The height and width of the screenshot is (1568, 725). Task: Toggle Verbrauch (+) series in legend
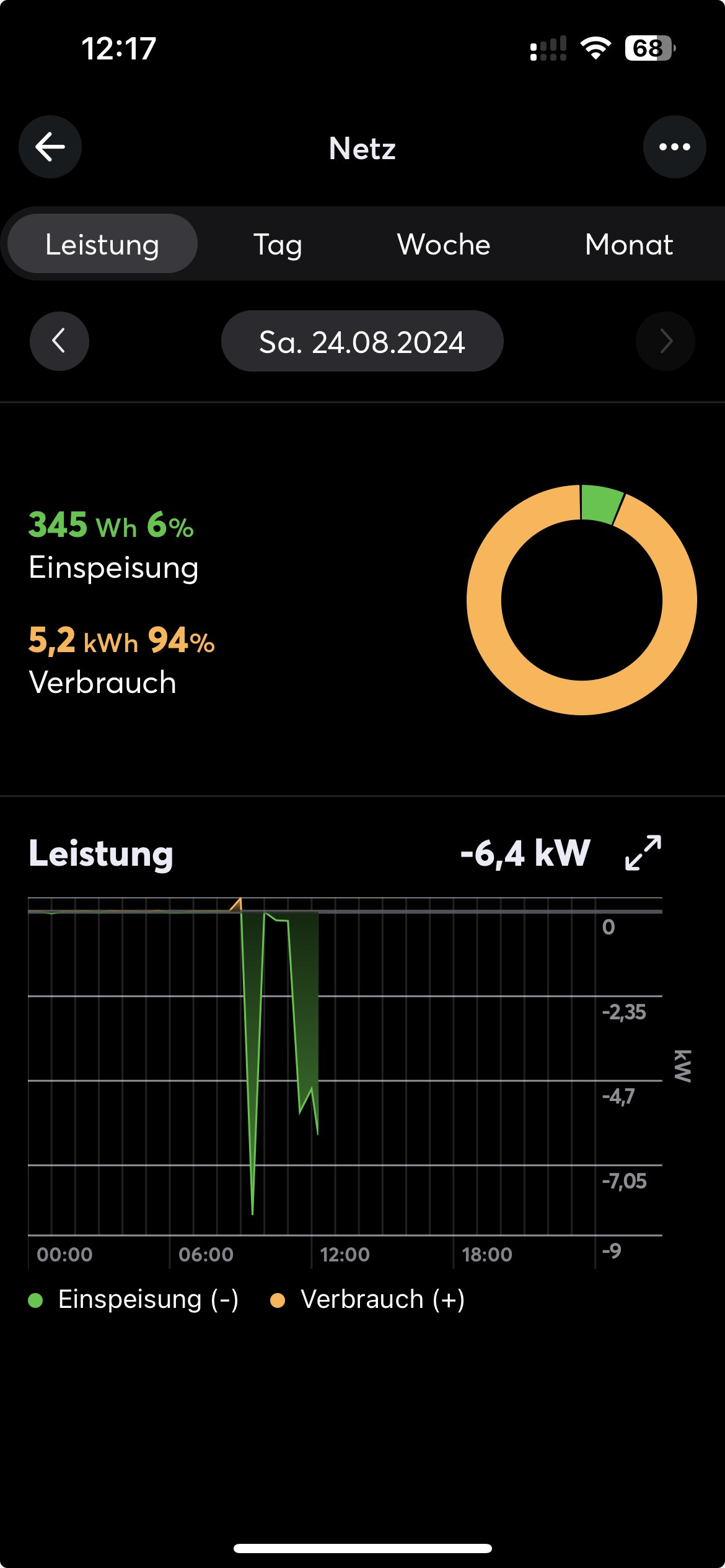(368, 1299)
